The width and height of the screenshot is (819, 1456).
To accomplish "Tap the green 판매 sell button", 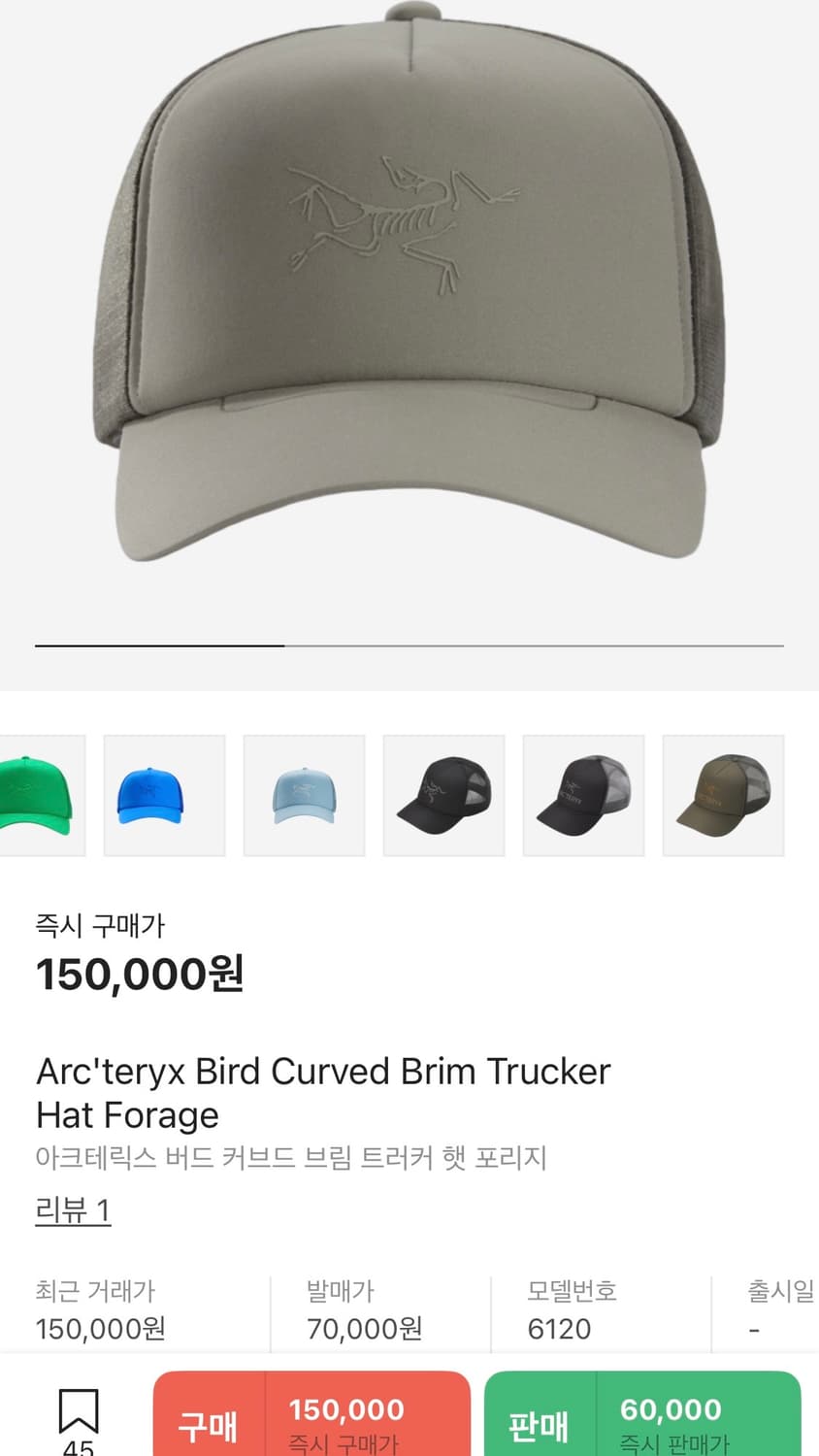I will pos(642,1417).
